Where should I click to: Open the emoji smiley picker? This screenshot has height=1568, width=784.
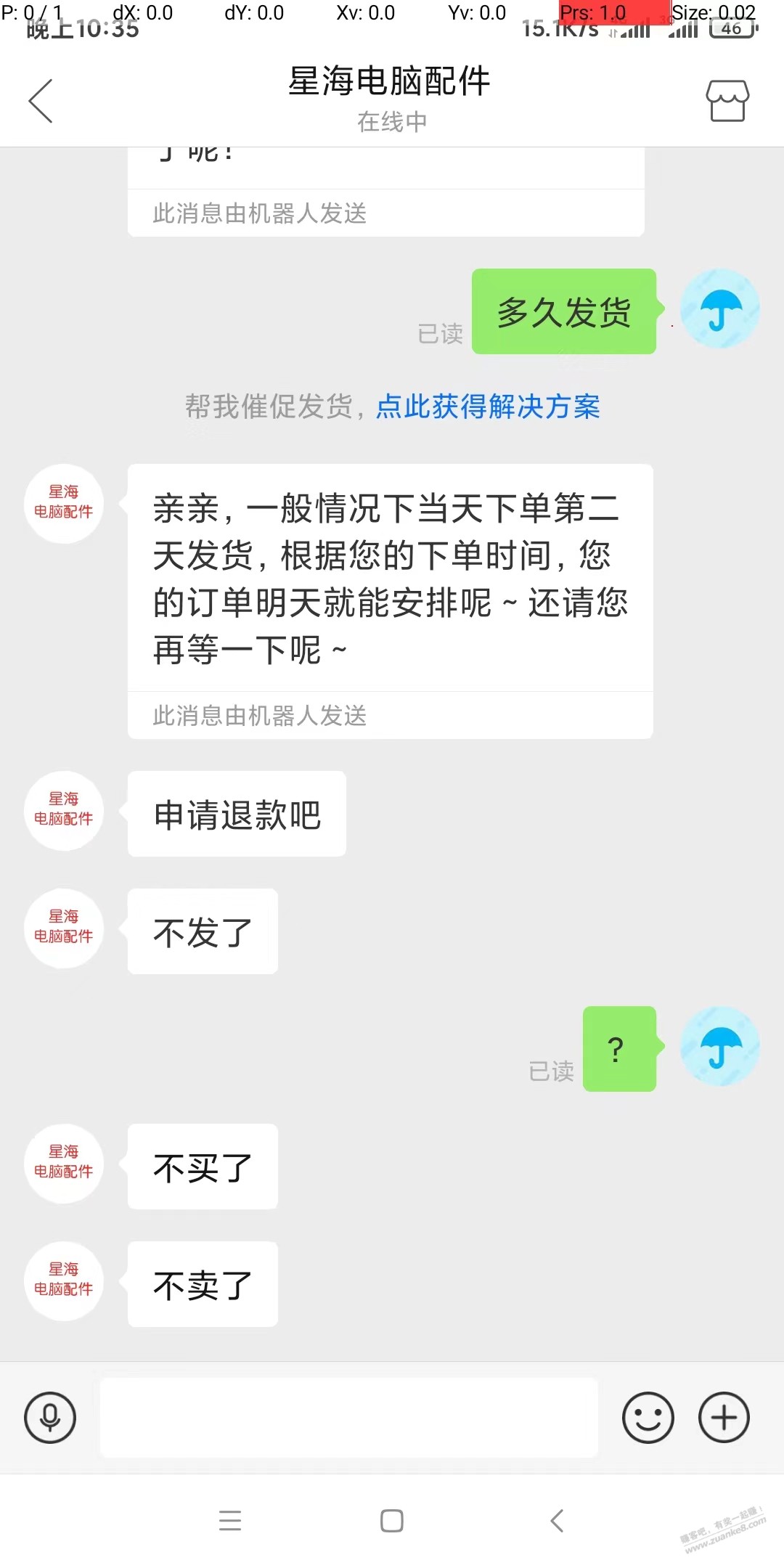click(648, 1416)
